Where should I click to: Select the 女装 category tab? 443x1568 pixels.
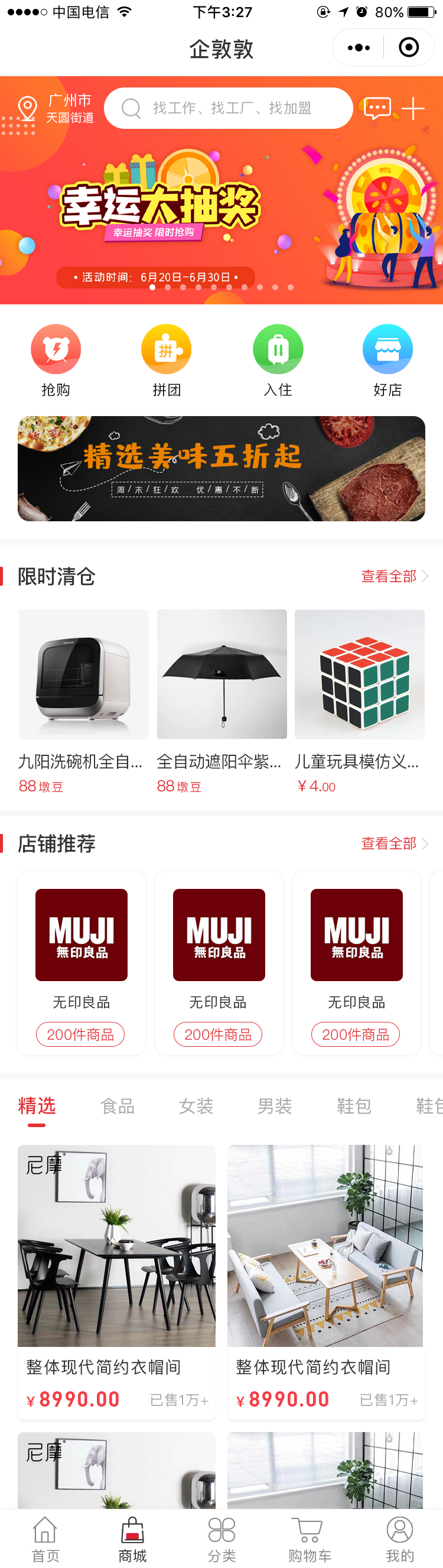(196, 1105)
